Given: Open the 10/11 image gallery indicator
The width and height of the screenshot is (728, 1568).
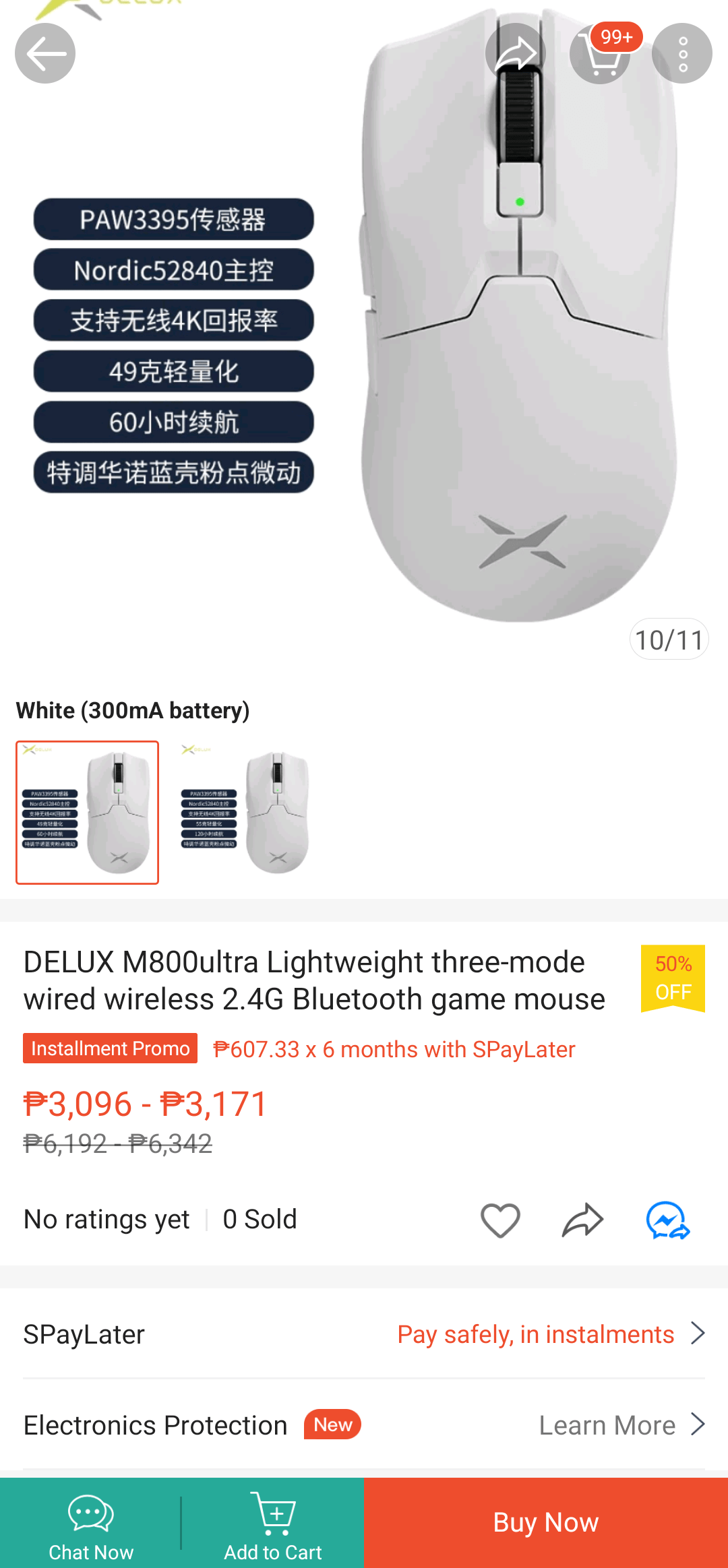Looking at the screenshot, I should click(669, 638).
